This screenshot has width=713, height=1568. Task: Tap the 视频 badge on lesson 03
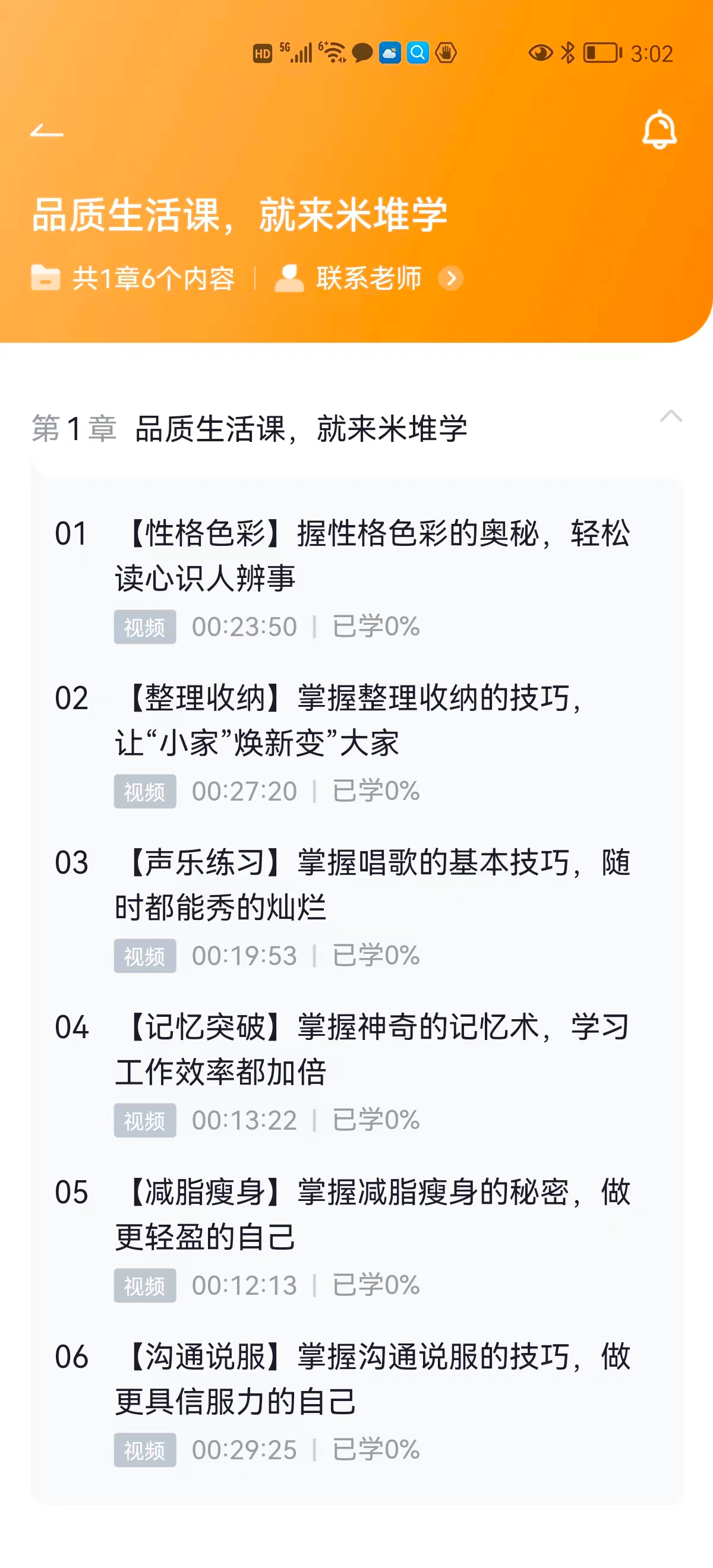point(145,956)
